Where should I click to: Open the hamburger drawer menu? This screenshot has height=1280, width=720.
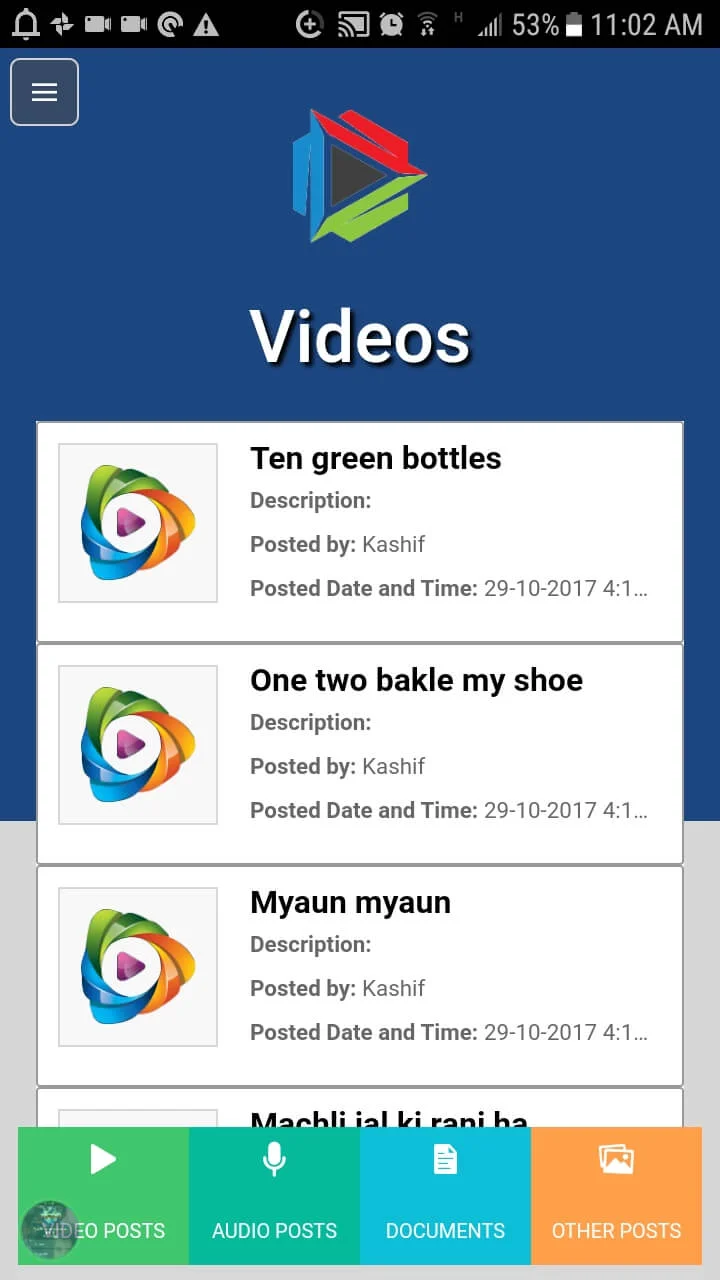pyautogui.click(x=44, y=92)
